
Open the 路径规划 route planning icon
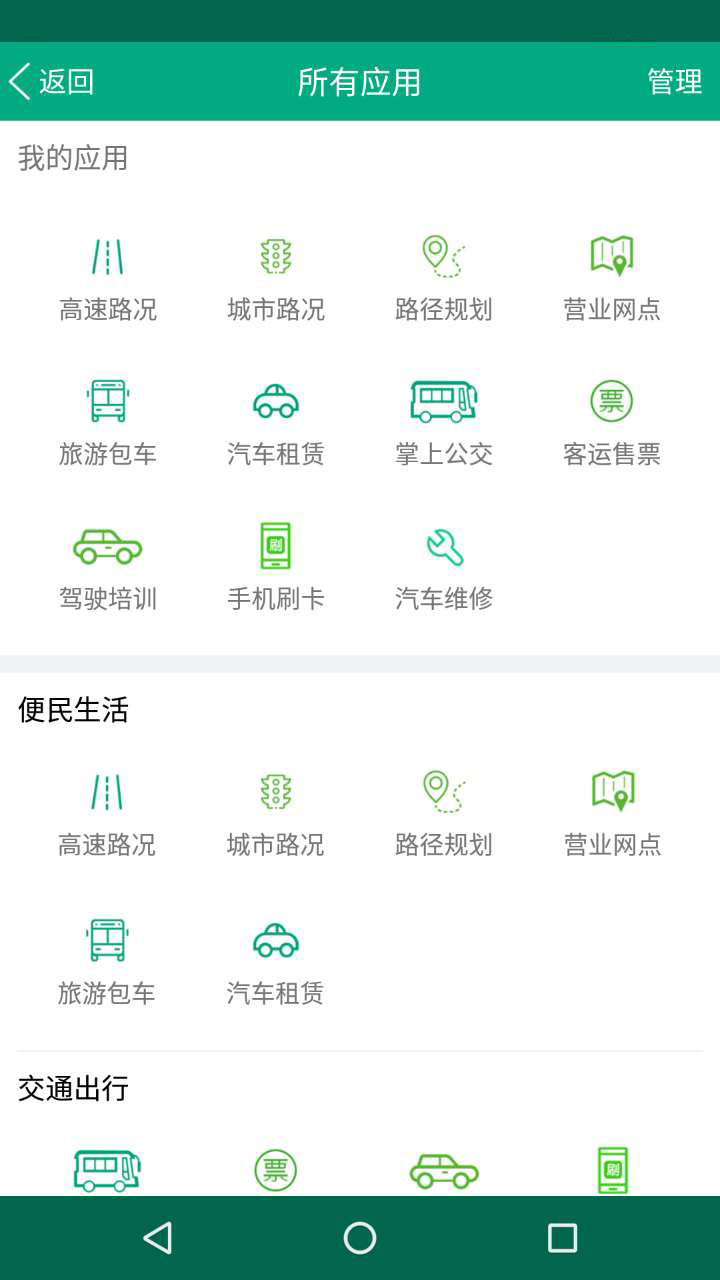point(441,257)
